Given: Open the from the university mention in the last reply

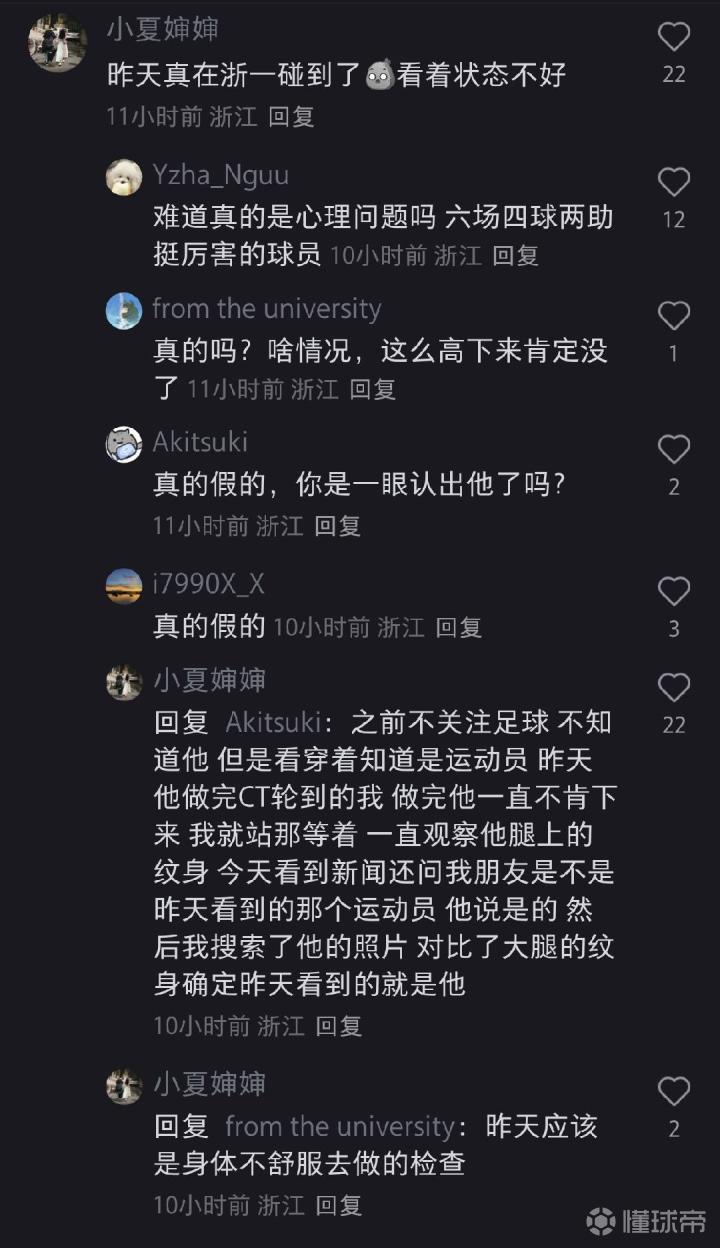Looking at the screenshot, I should (x=339, y=1127).
